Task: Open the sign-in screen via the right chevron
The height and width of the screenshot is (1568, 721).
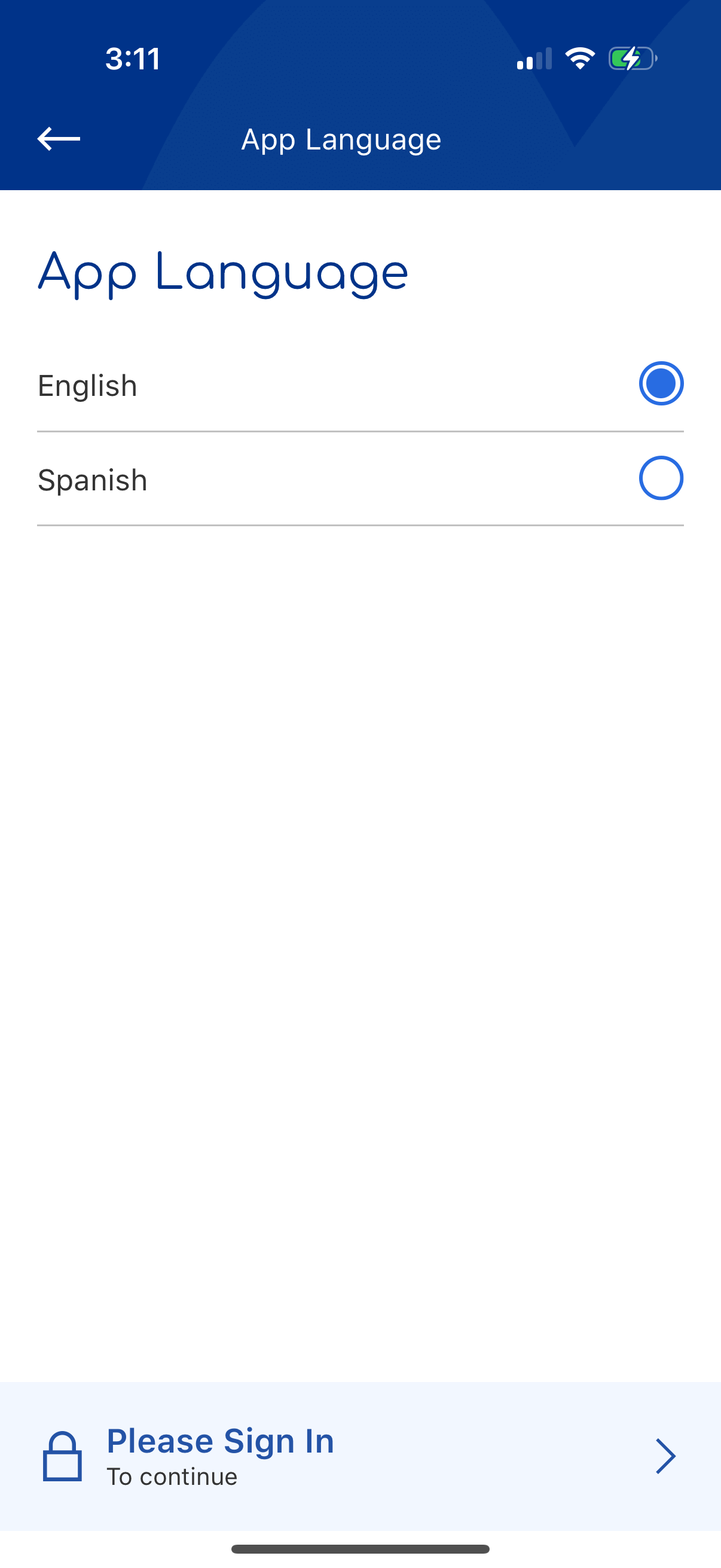Action: [664, 1457]
